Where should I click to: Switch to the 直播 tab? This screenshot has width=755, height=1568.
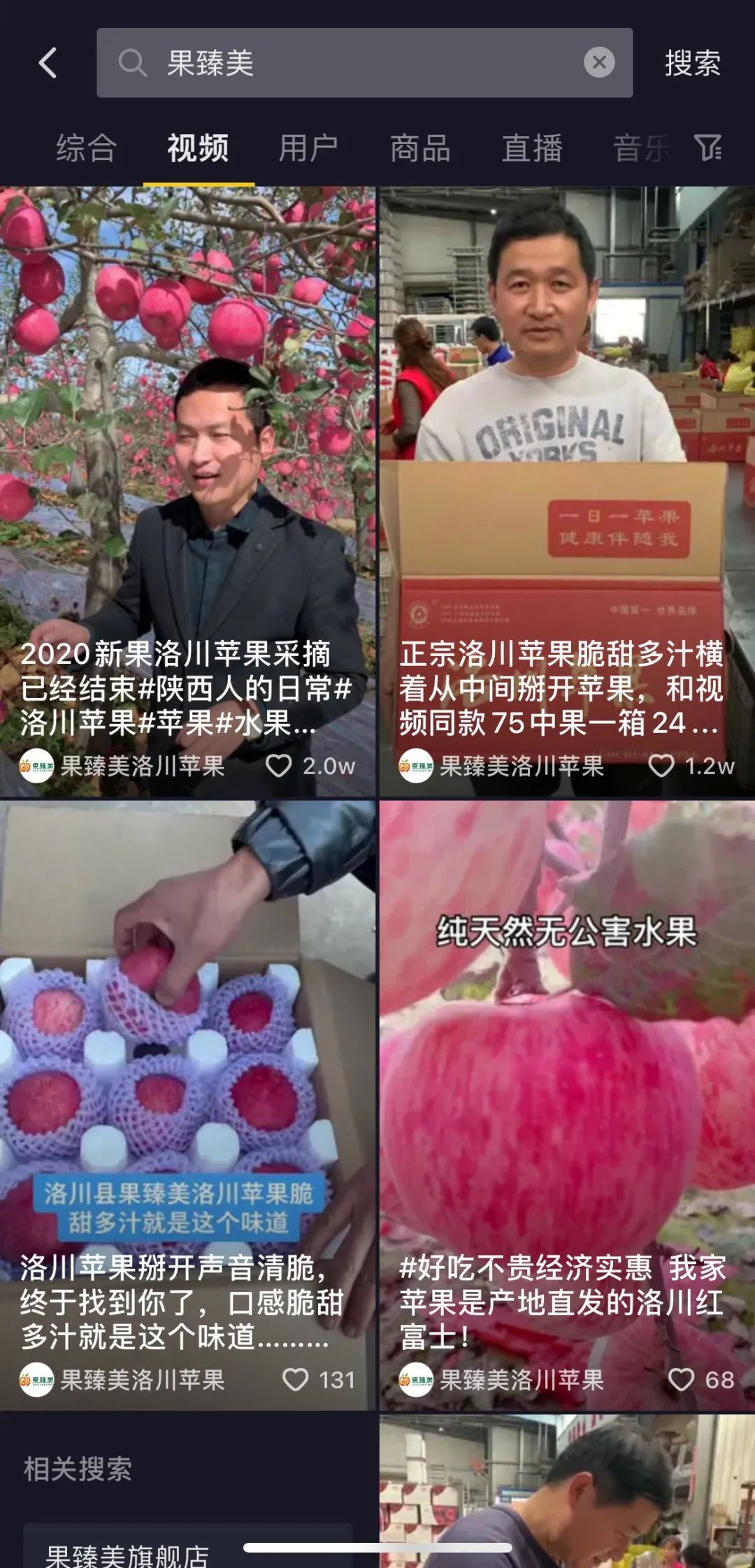pyautogui.click(x=532, y=148)
